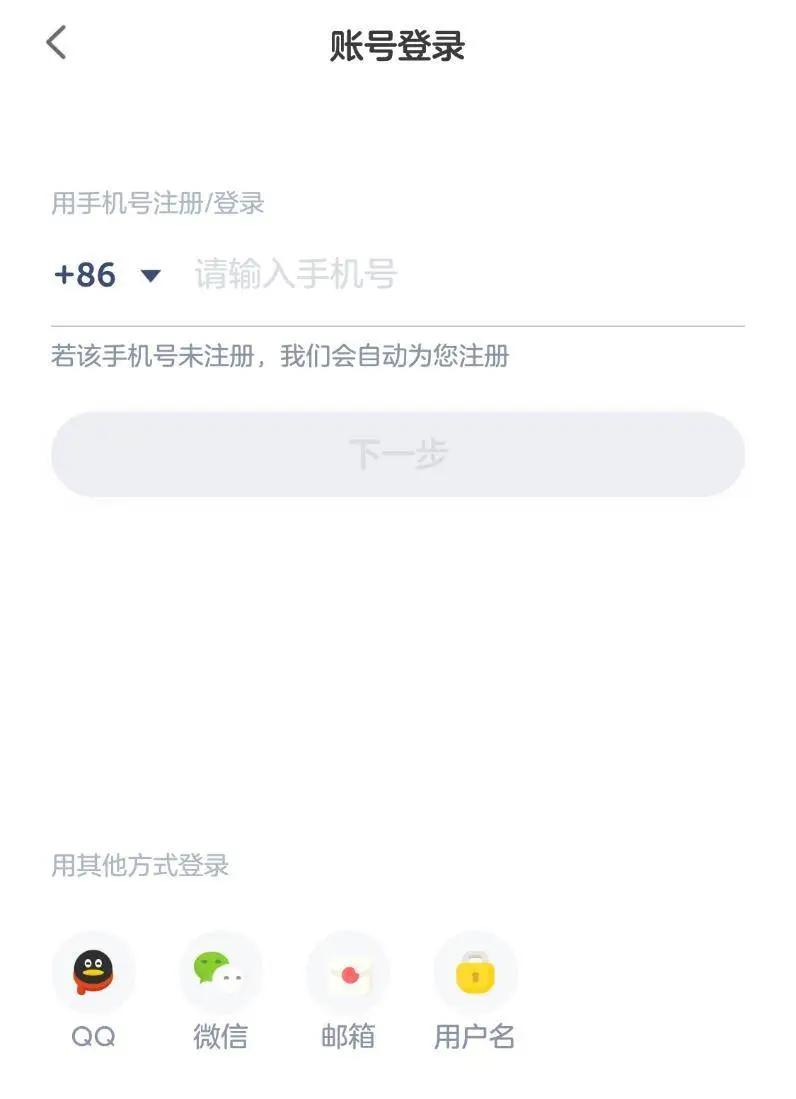The image size is (796, 1099).
Task: Click the dropdown triangle next to +86
Action: pos(150,276)
